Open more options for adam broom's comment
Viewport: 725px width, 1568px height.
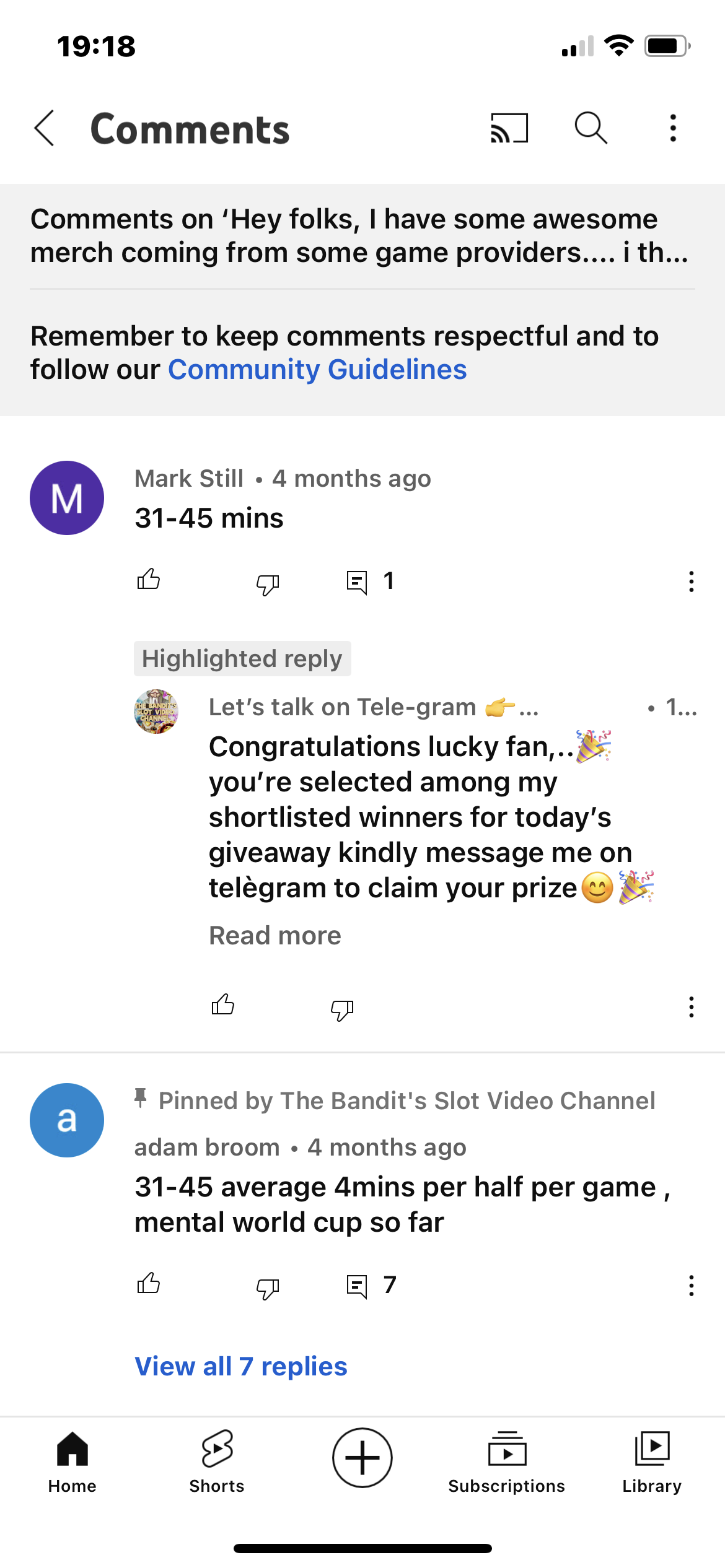[x=692, y=1286]
